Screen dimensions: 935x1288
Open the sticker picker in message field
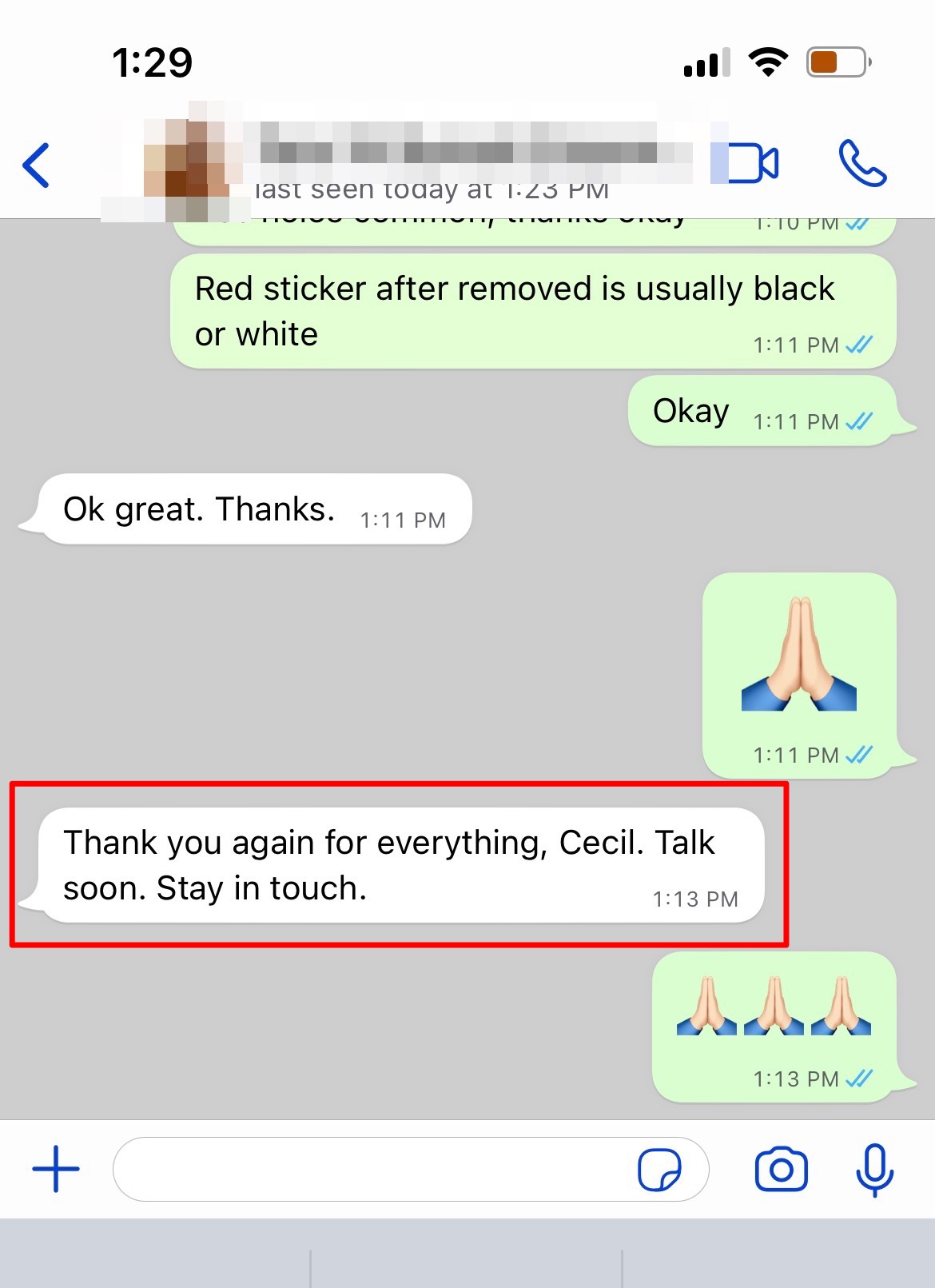[x=659, y=1170]
